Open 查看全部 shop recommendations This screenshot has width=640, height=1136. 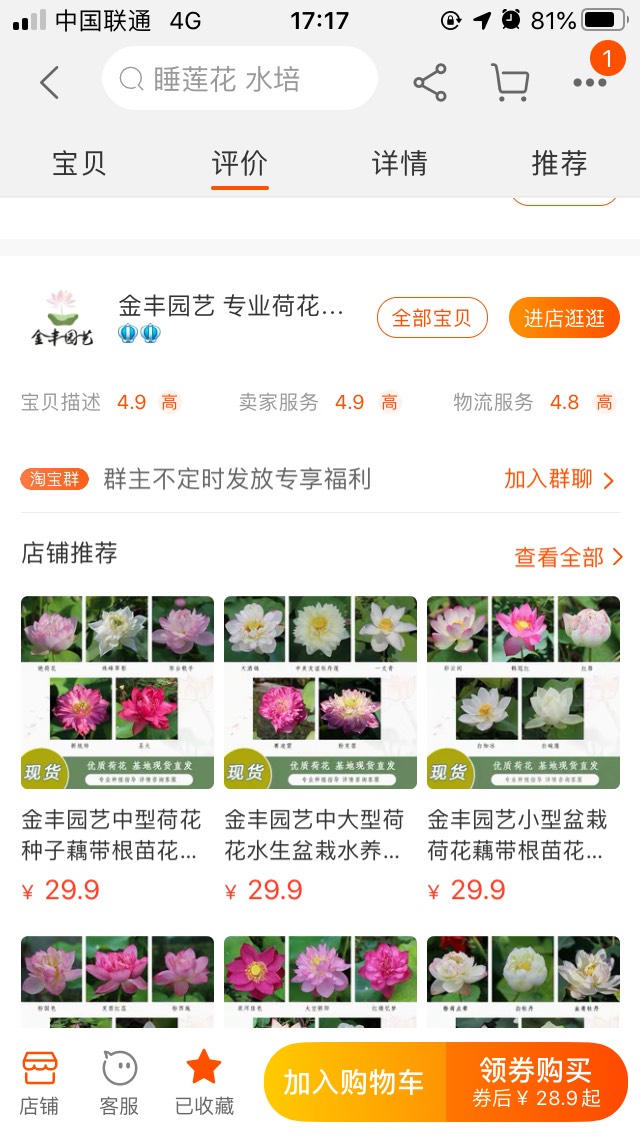click(567, 557)
